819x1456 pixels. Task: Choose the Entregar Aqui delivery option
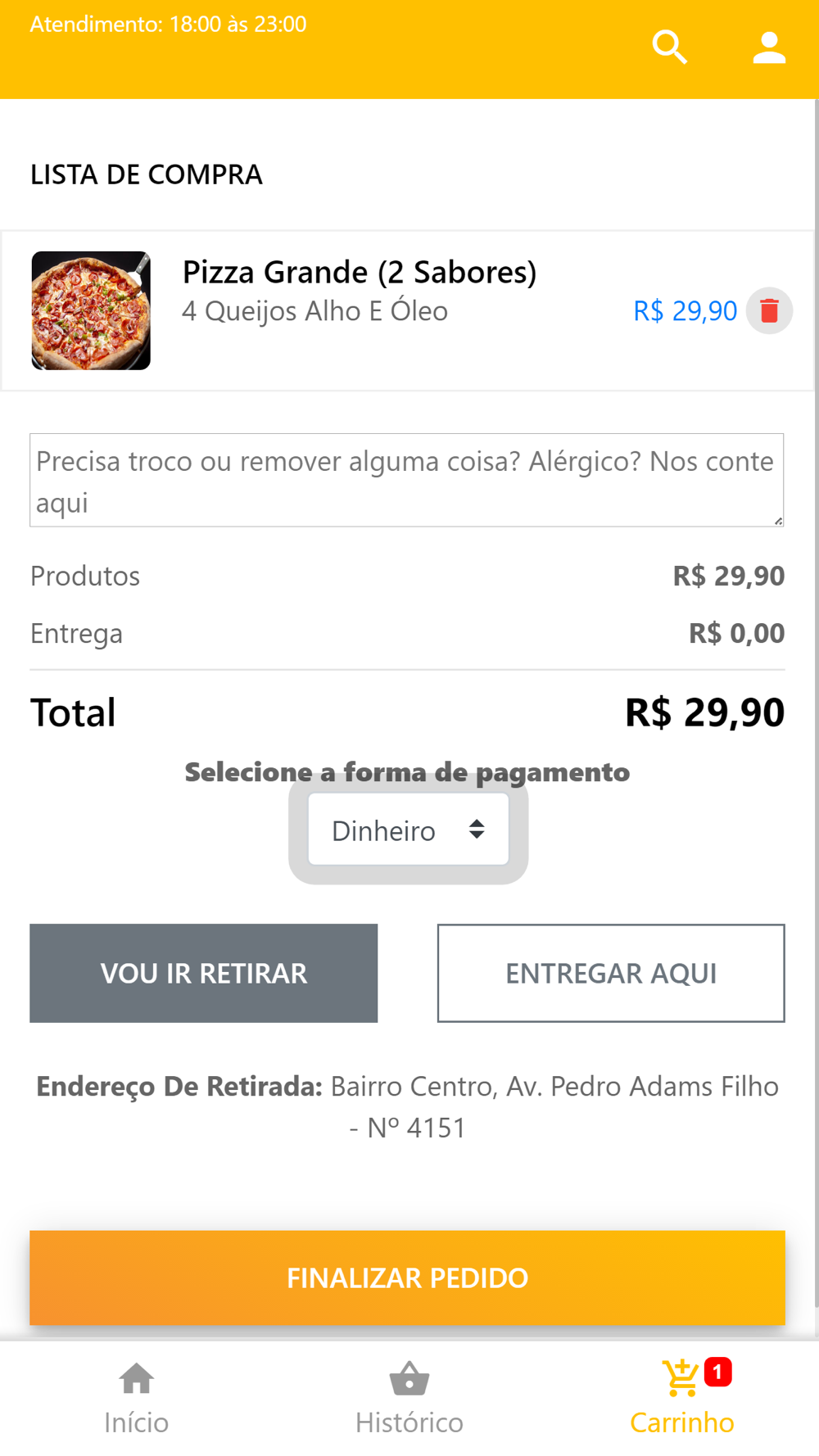pos(611,973)
